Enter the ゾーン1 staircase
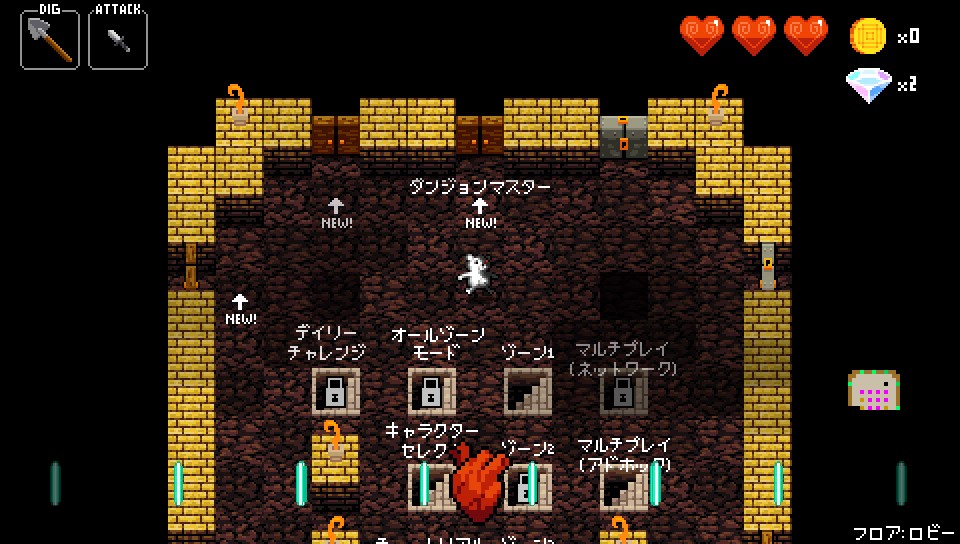The width and height of the screenshot is (960, 544). [527, 391]
